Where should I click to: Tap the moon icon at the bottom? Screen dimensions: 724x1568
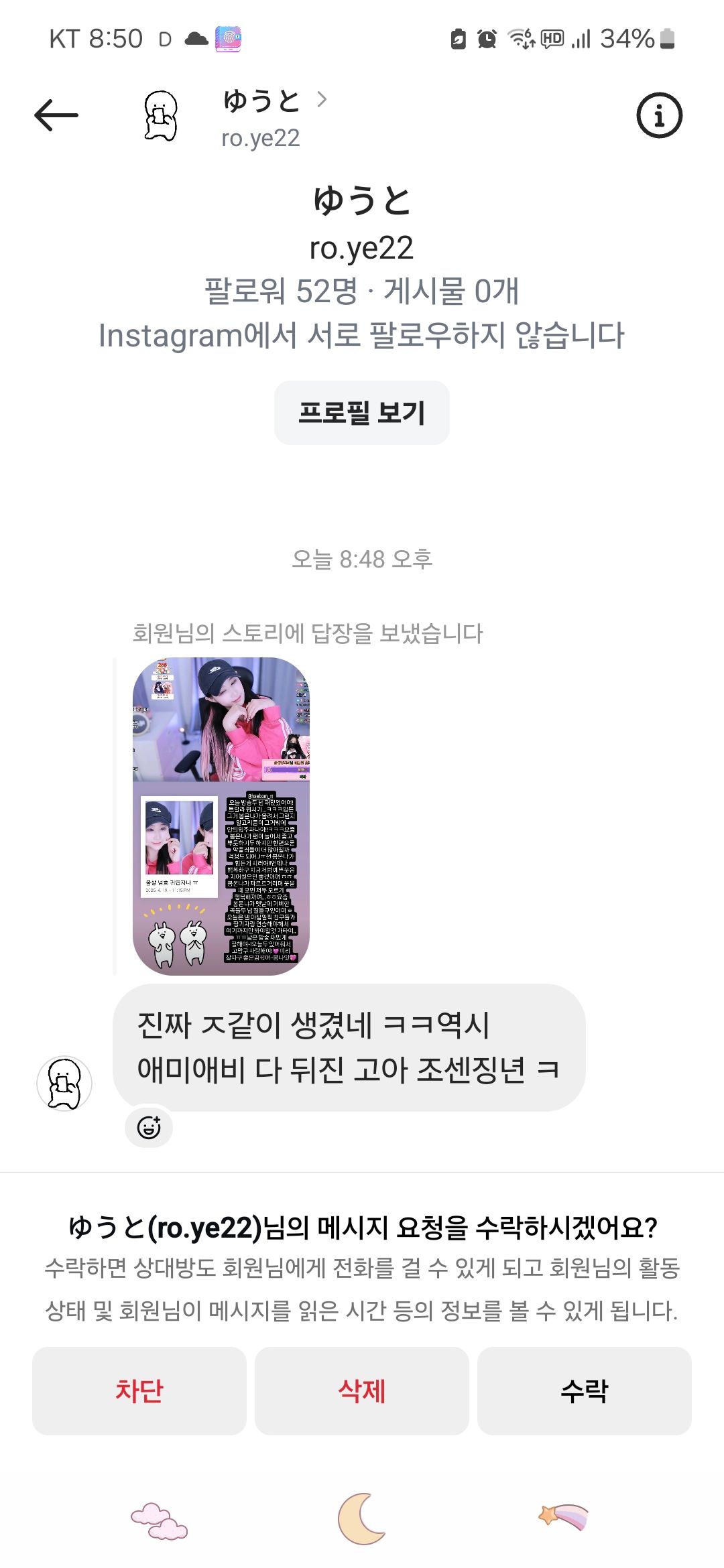coord(361,1518)
